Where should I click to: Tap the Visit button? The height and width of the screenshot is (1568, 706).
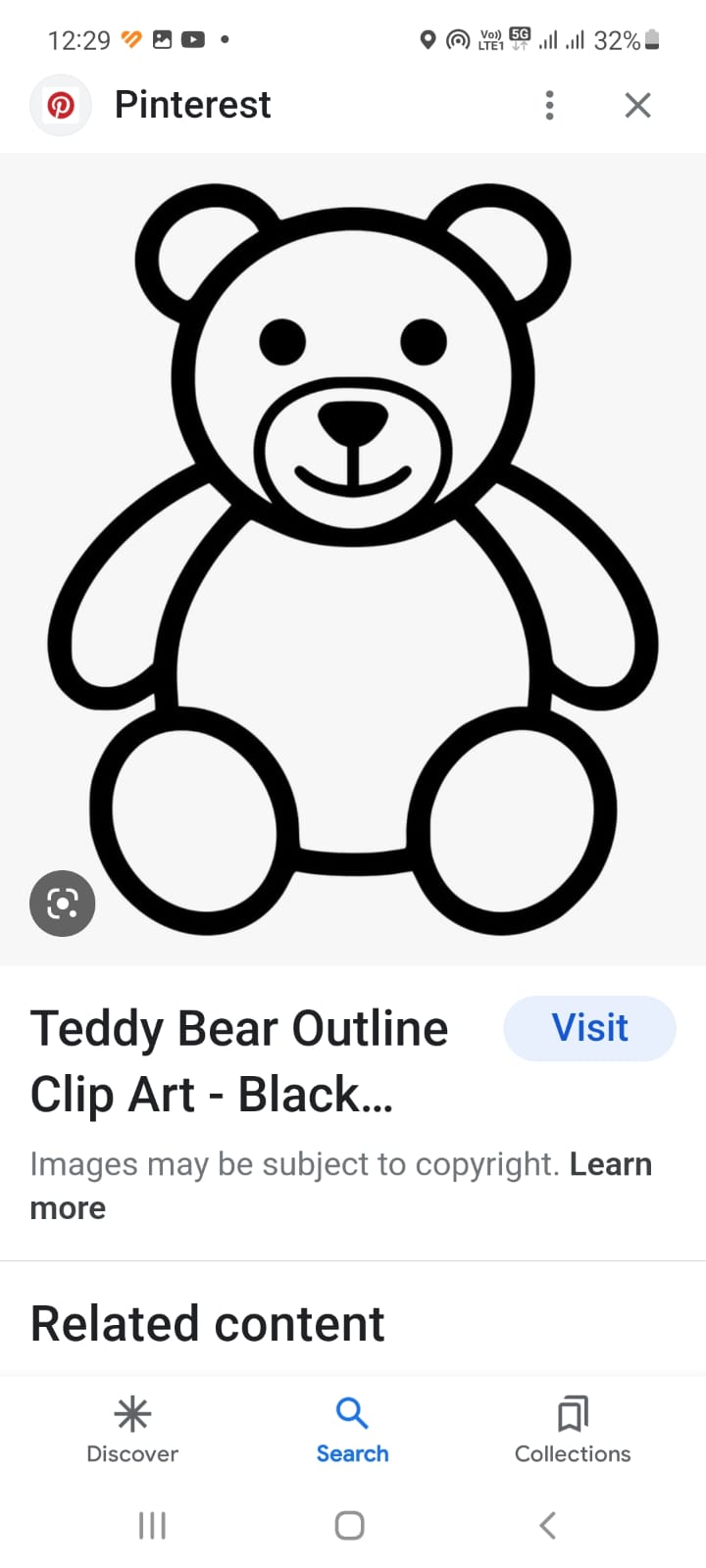pyautogui.click(x=589, y=1028)
